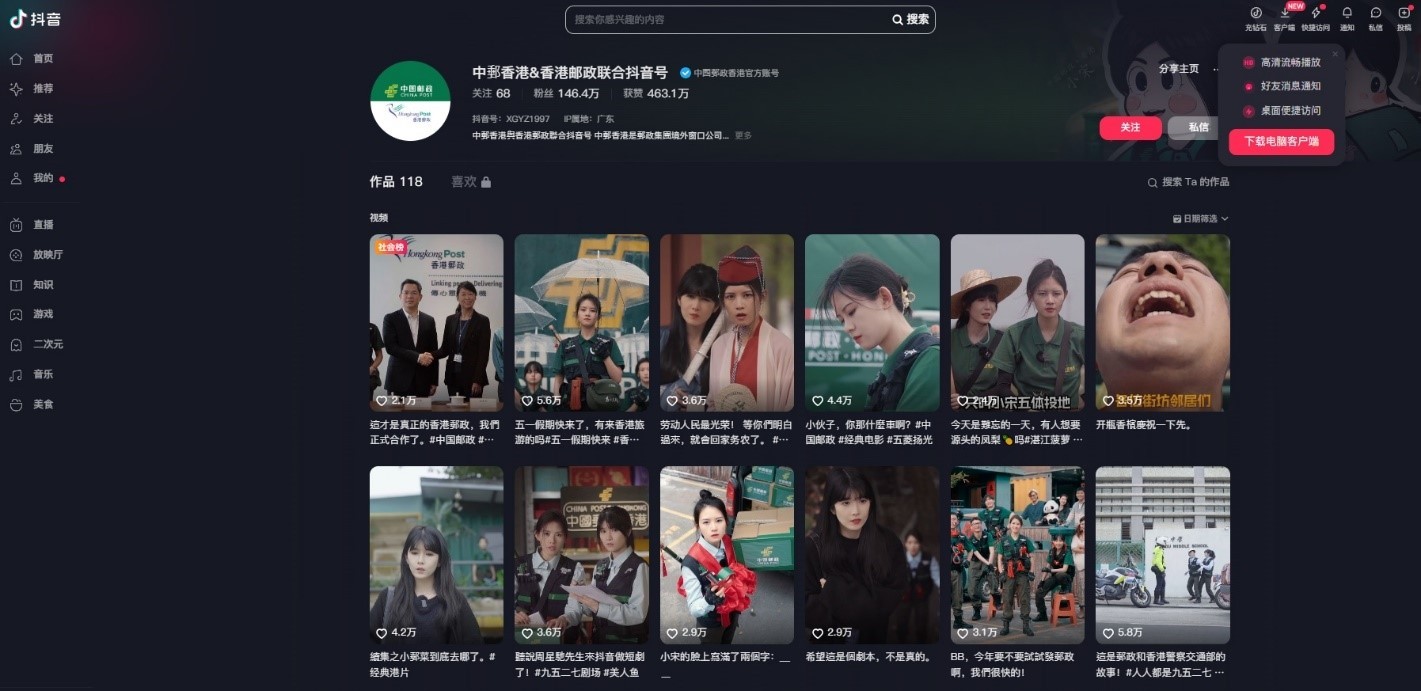Screen dimensions: 1421x691
Task: Share profile via 分享主页
Action: [x=1178, y=69]
